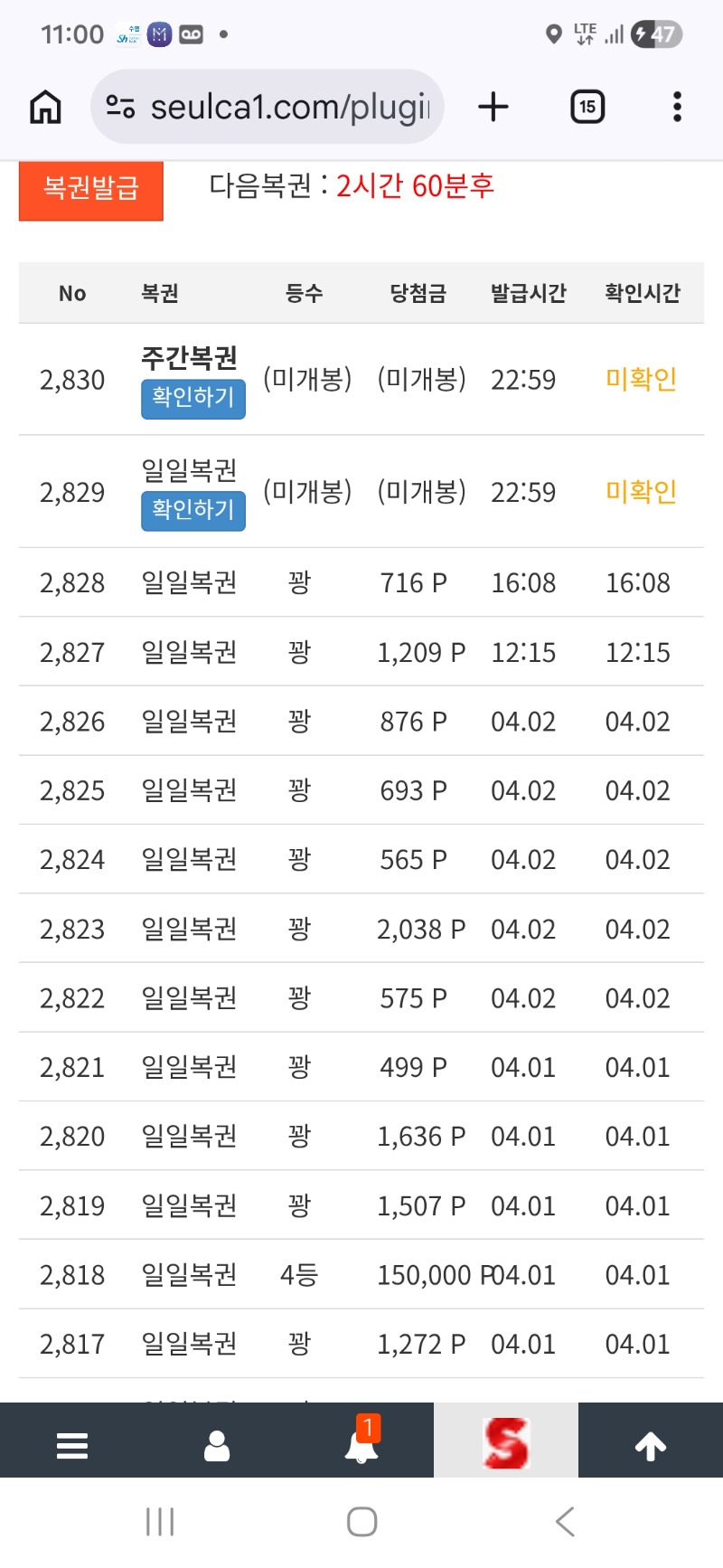Open the tab switcher showing 15 tabs
723x1568 pixels.
pyautogui.click(x=587, y=108)
